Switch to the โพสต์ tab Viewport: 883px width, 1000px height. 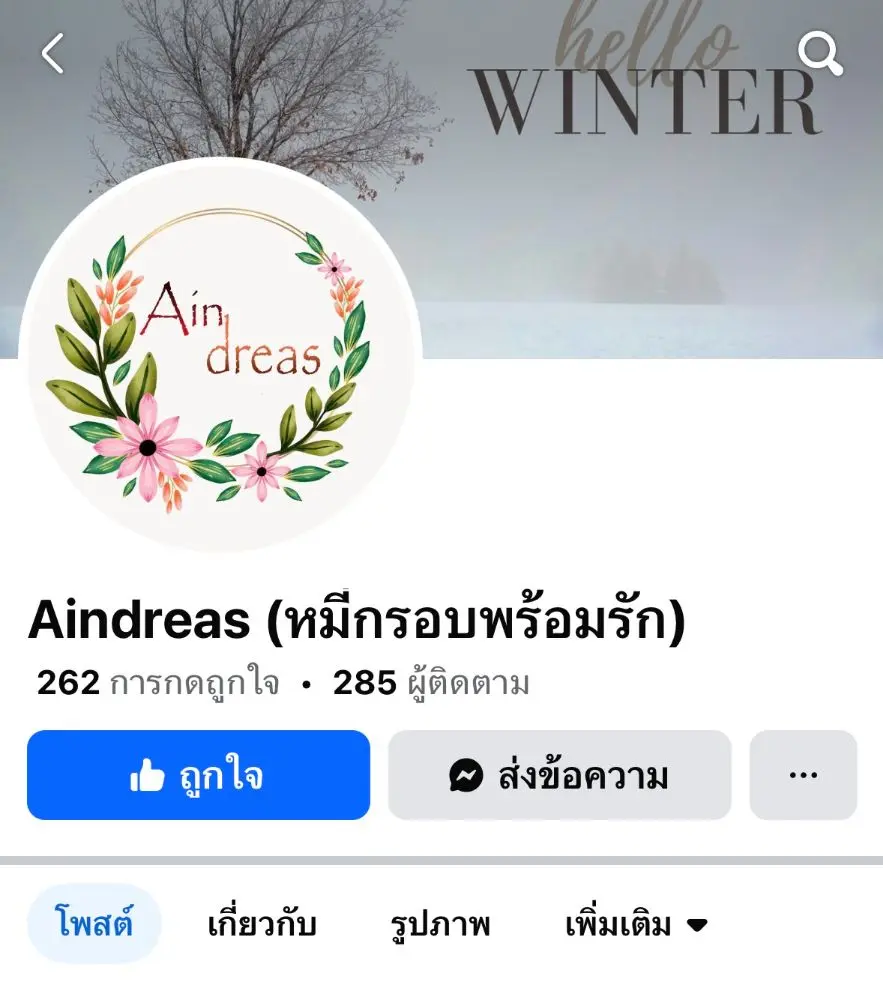(94, 924)
